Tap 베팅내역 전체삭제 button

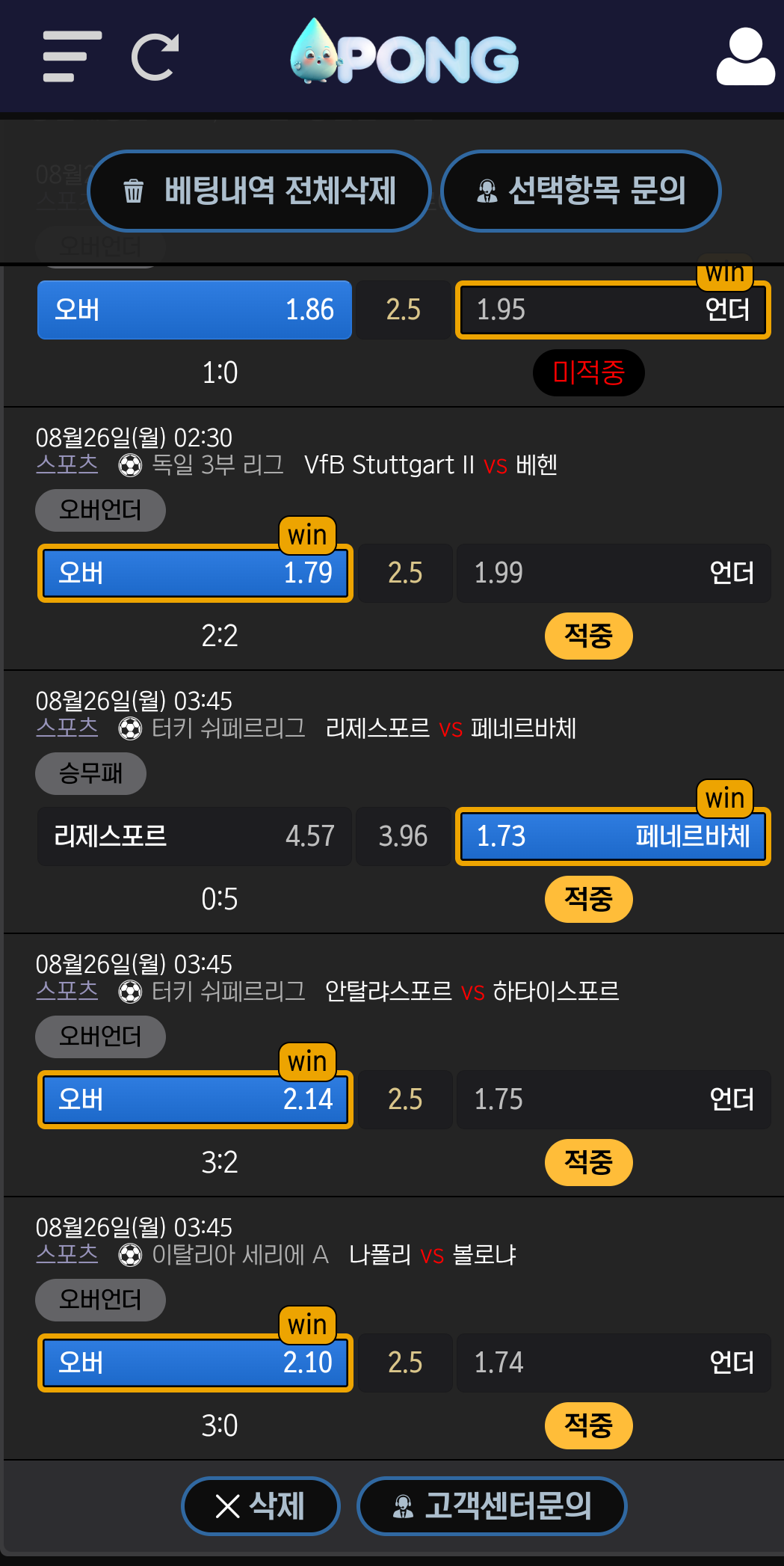point(259,191)
